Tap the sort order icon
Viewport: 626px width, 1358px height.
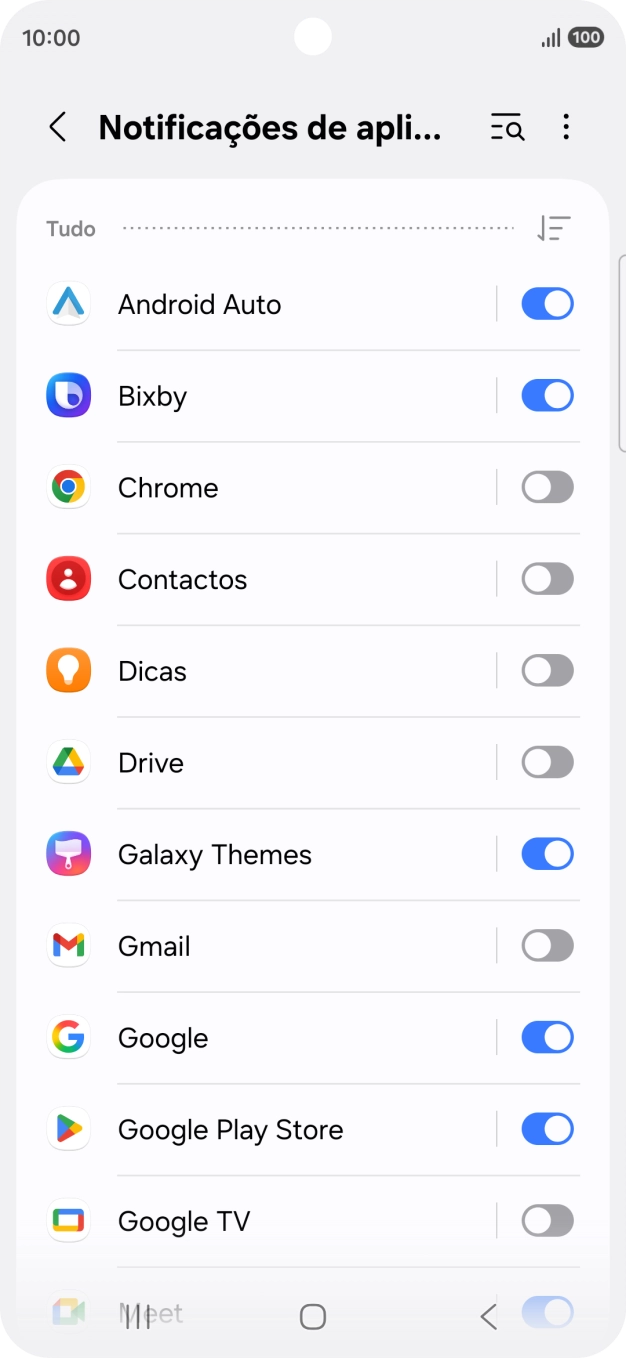click(553, 229)
